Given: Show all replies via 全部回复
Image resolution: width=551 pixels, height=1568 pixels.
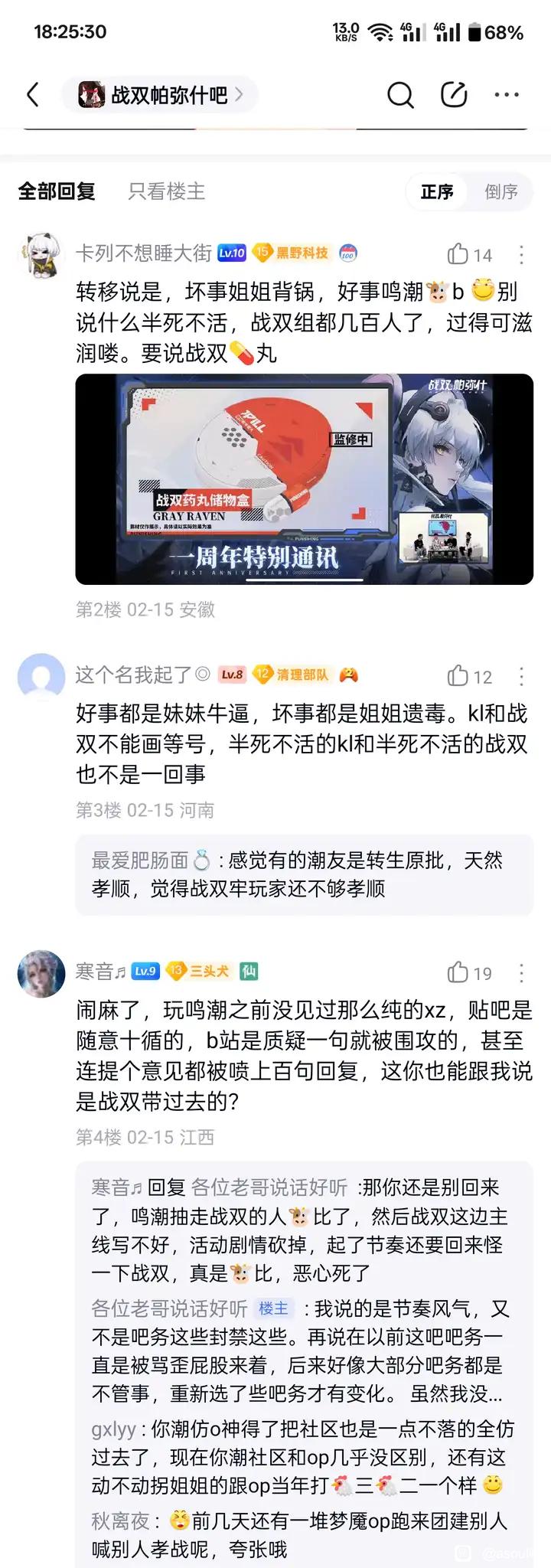Looking at the screenshot, I should click(57, 191).
